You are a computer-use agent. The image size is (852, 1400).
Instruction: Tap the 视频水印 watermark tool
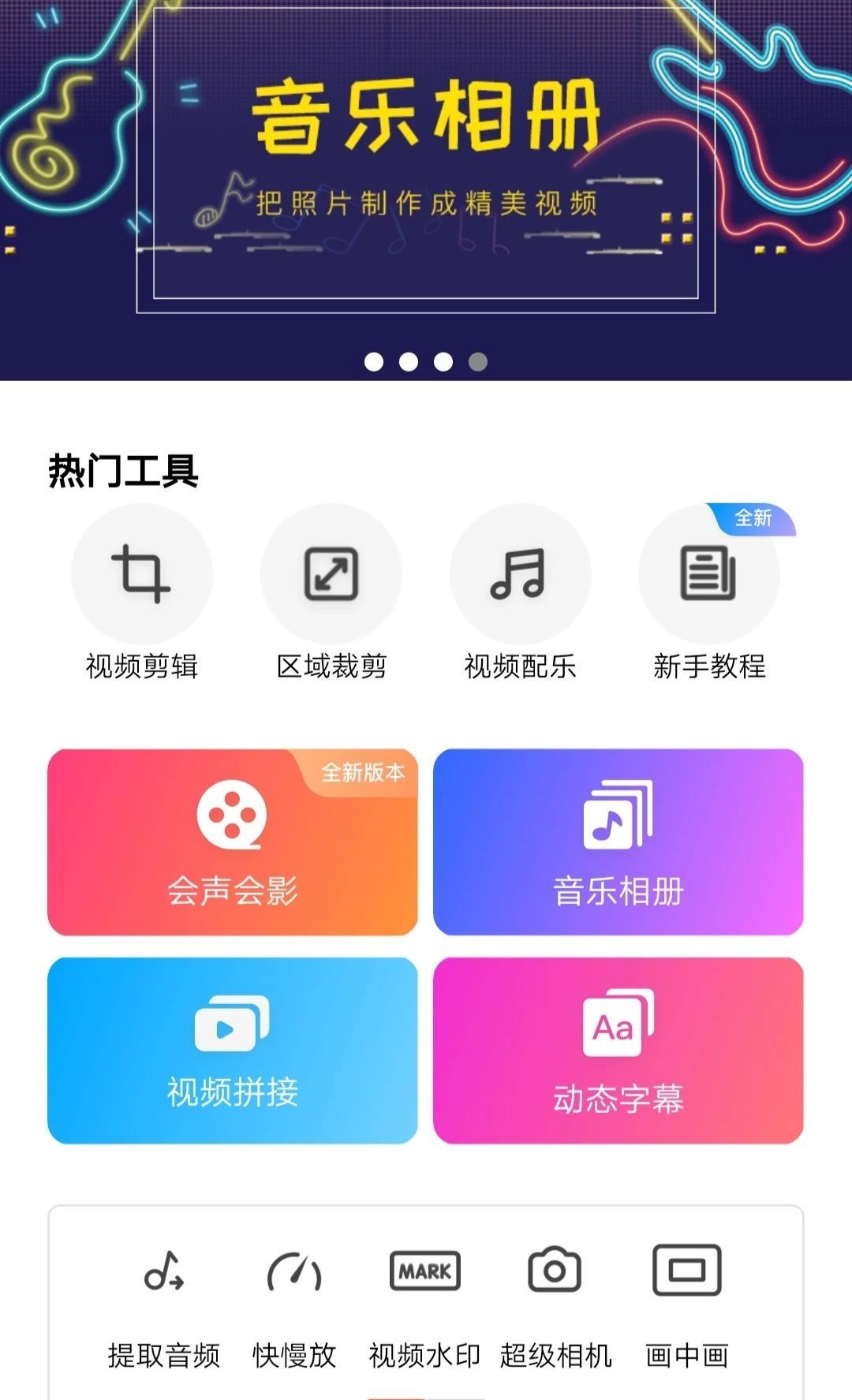pyautogui.click(x=425, y=1306)
